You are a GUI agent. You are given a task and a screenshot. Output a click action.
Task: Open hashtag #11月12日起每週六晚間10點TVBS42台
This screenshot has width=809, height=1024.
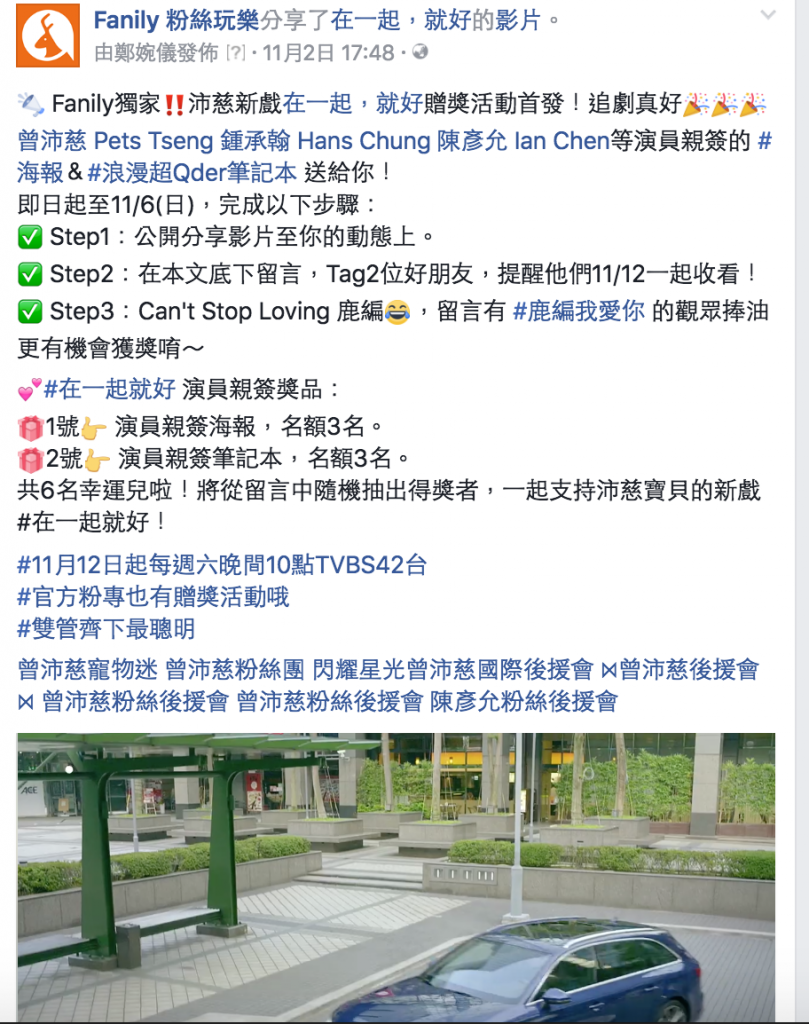click(222, 565)
